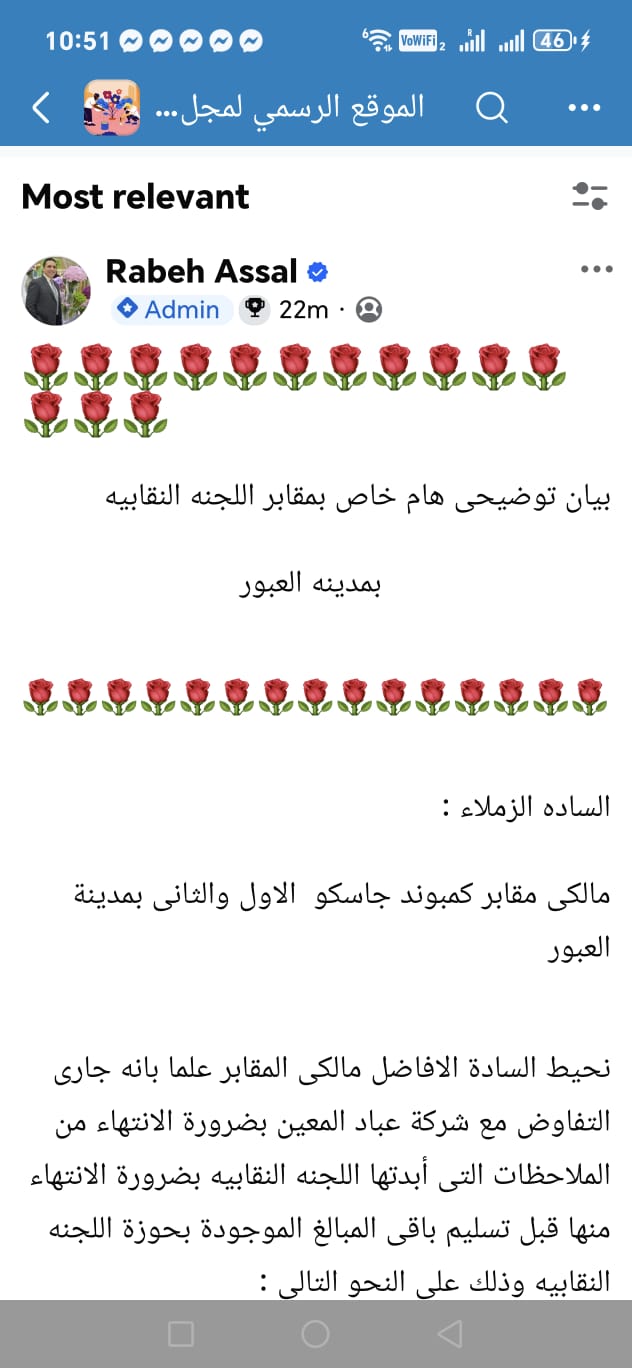Open recent apps from navigation bar

pyautogui.click(x=181, y=1333)
